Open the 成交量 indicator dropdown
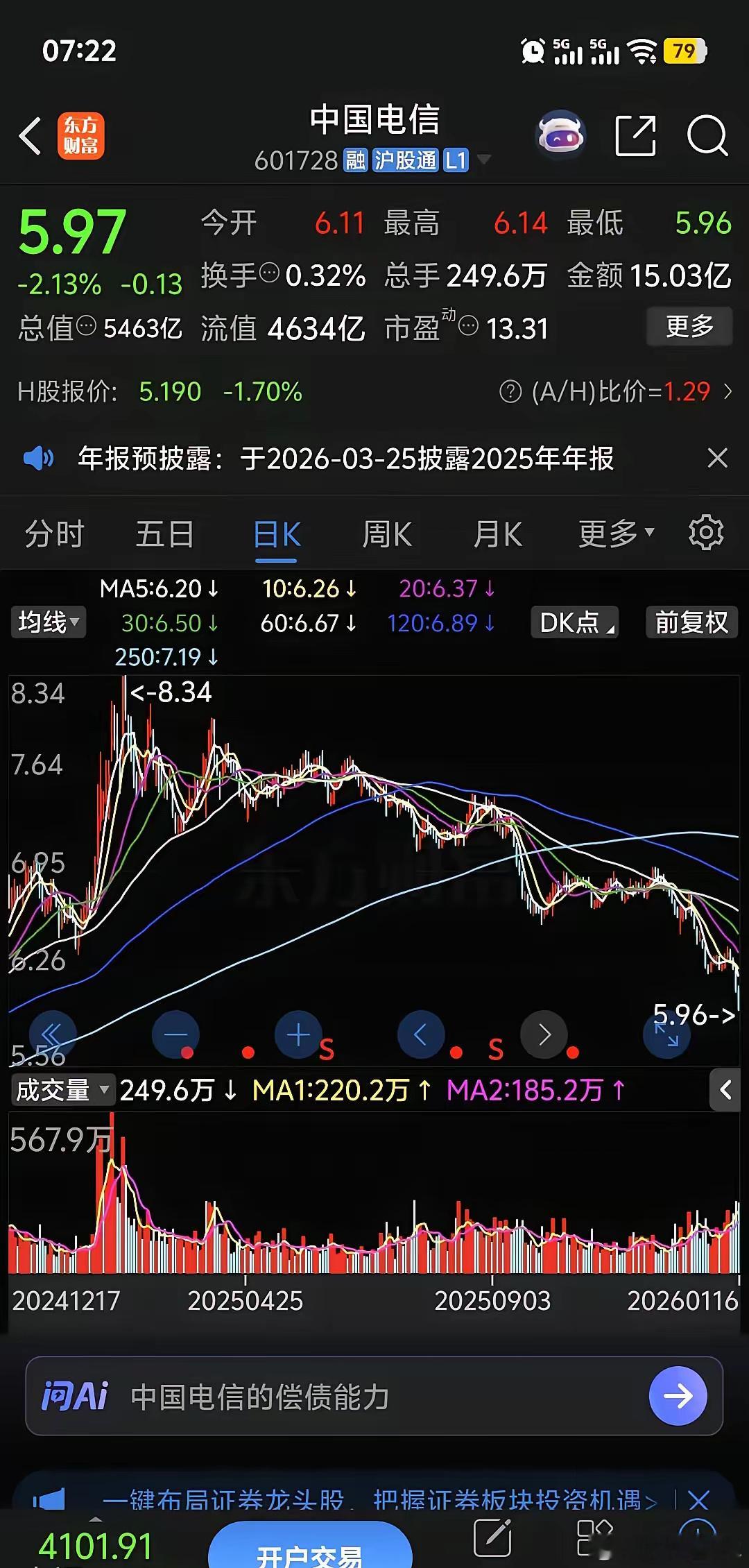The height and width of the screenshot is (1568, 749). (62, 1091)
